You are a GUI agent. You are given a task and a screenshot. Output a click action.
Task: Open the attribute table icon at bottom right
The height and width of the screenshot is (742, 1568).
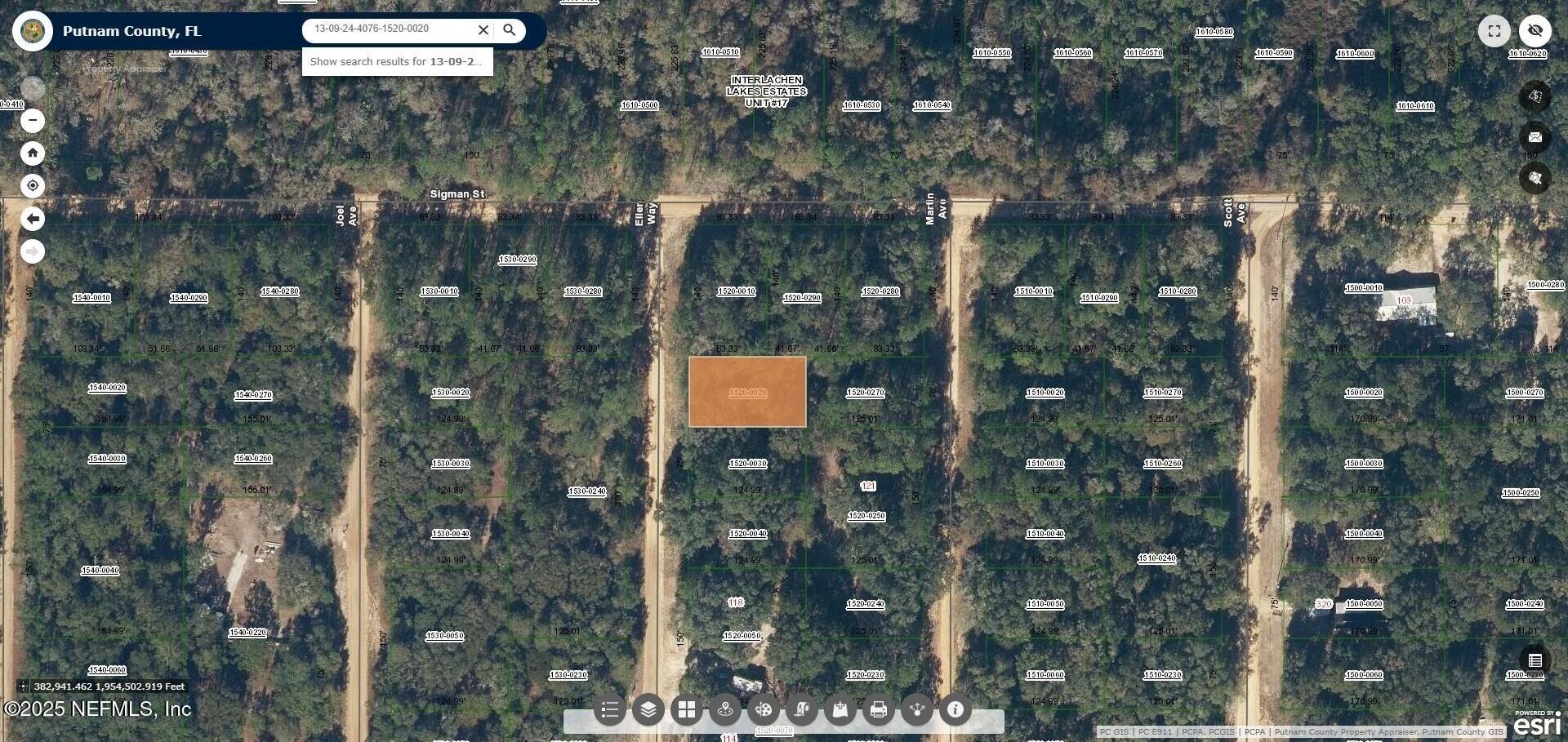(x=1535, y=660)
